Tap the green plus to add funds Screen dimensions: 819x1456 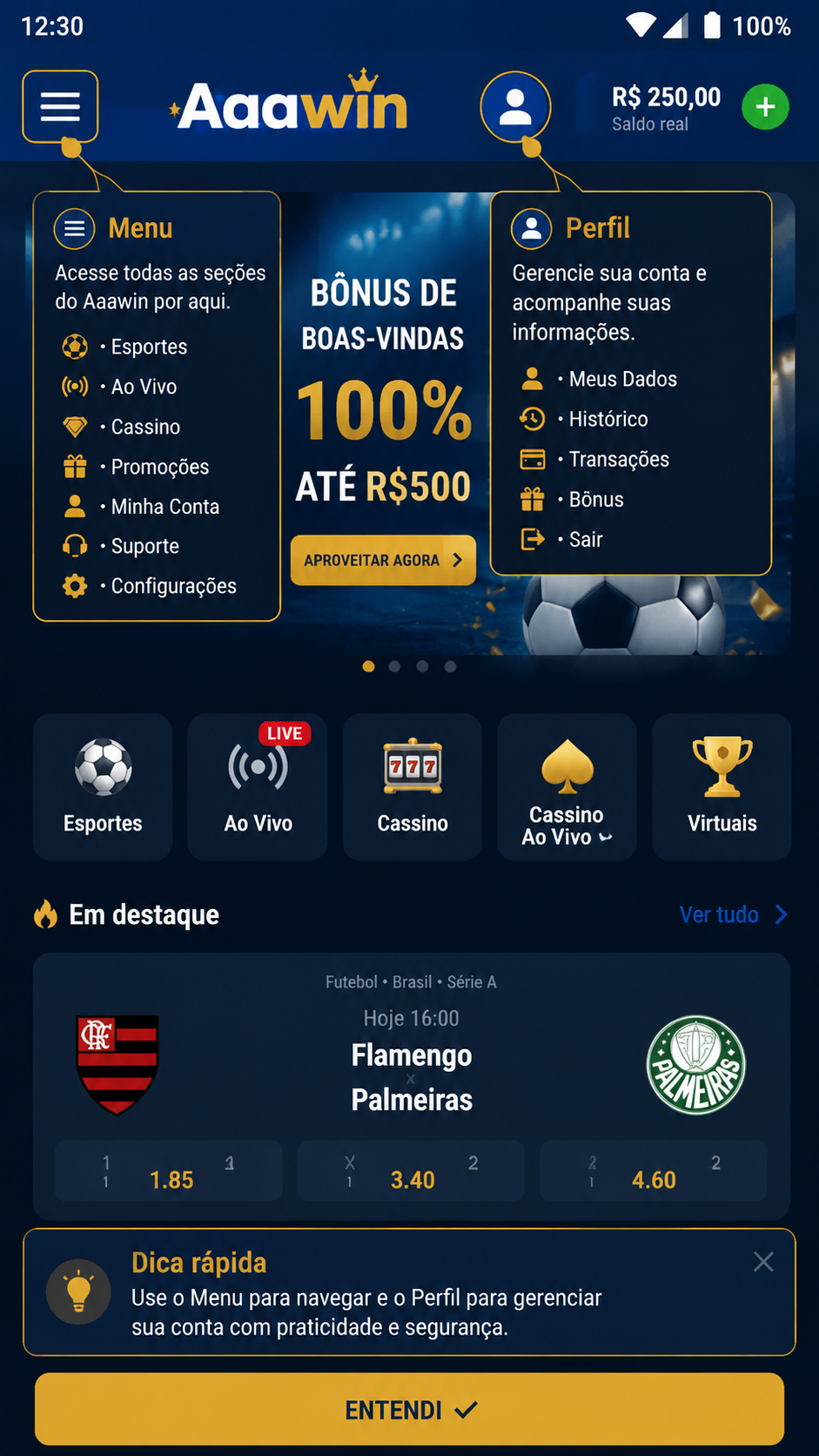pyautogui.click(x=765, y=107)
